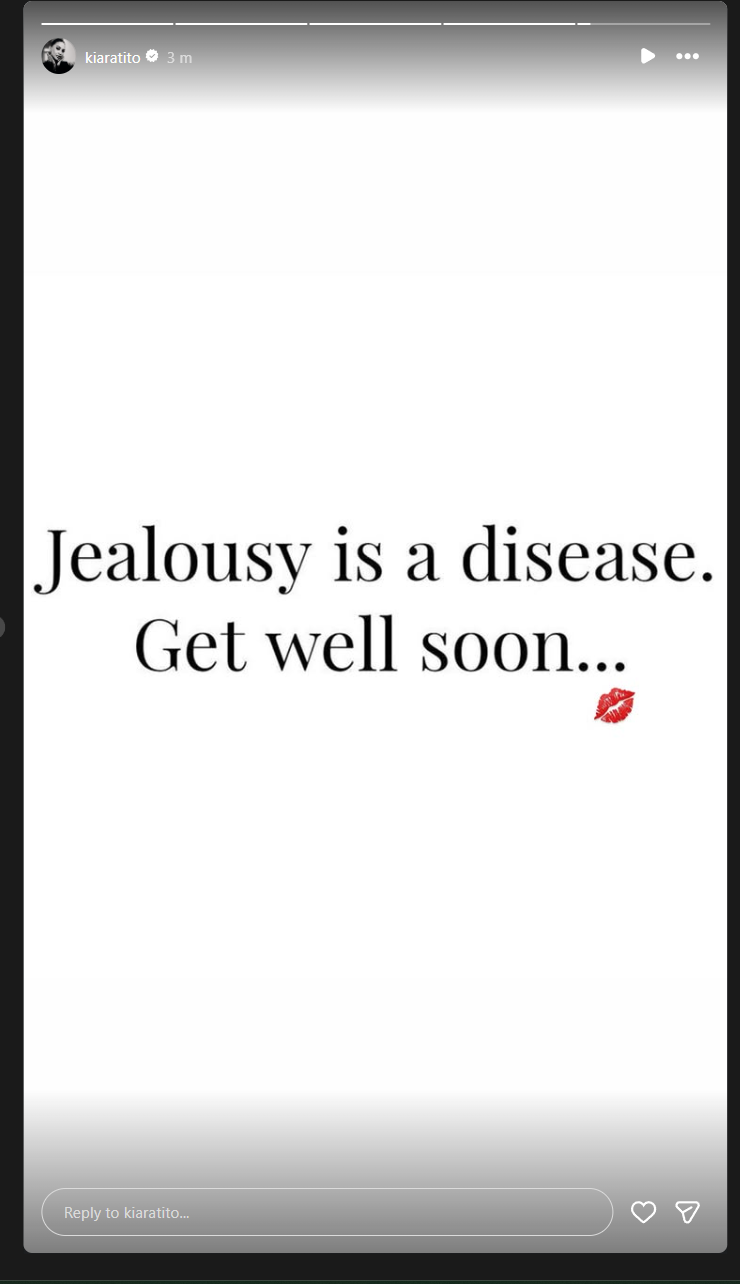Tap the kiaratito username

point(113,57)
